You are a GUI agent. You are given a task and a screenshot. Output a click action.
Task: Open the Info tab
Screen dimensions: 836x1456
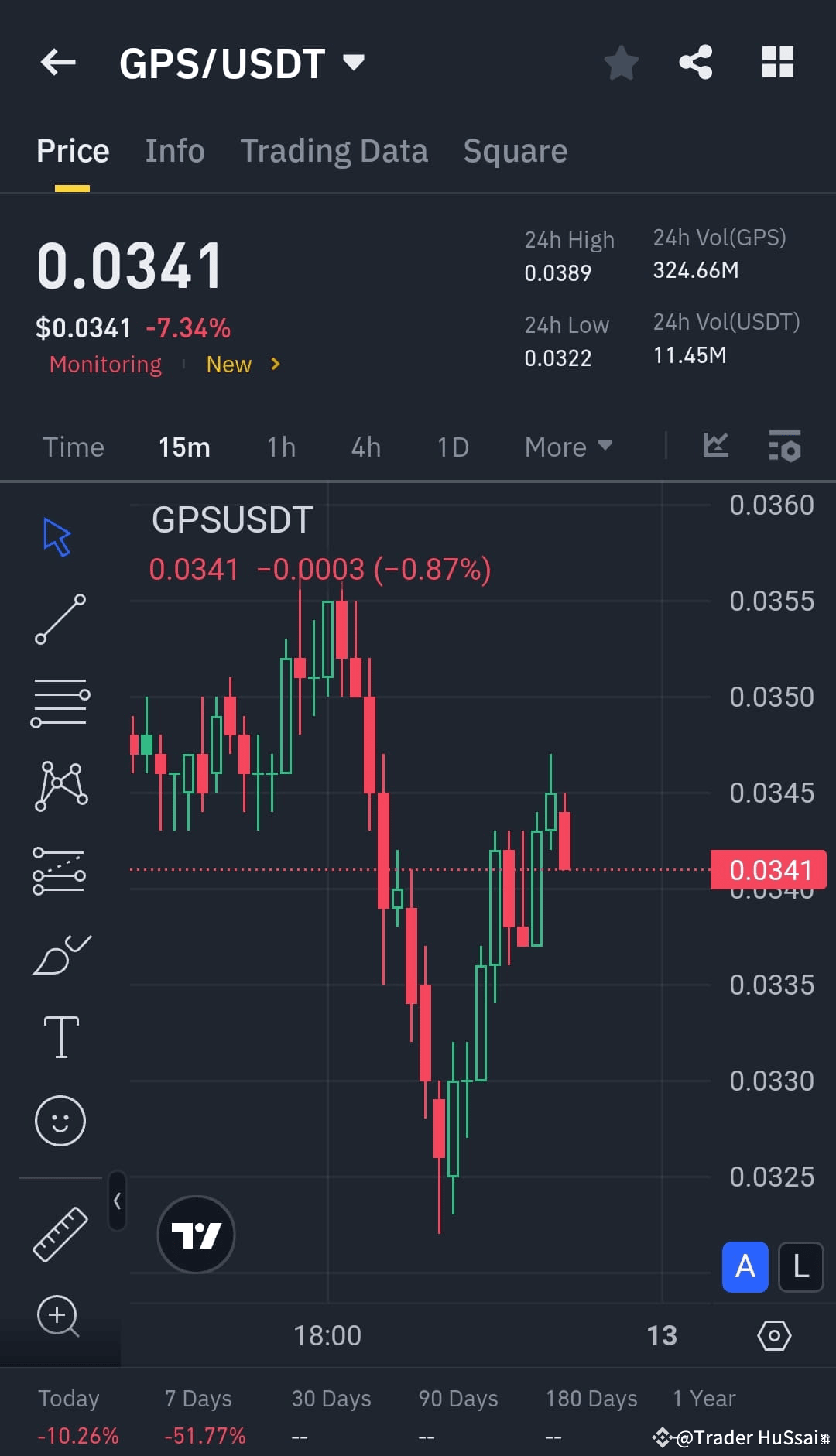tap(174, 150)
